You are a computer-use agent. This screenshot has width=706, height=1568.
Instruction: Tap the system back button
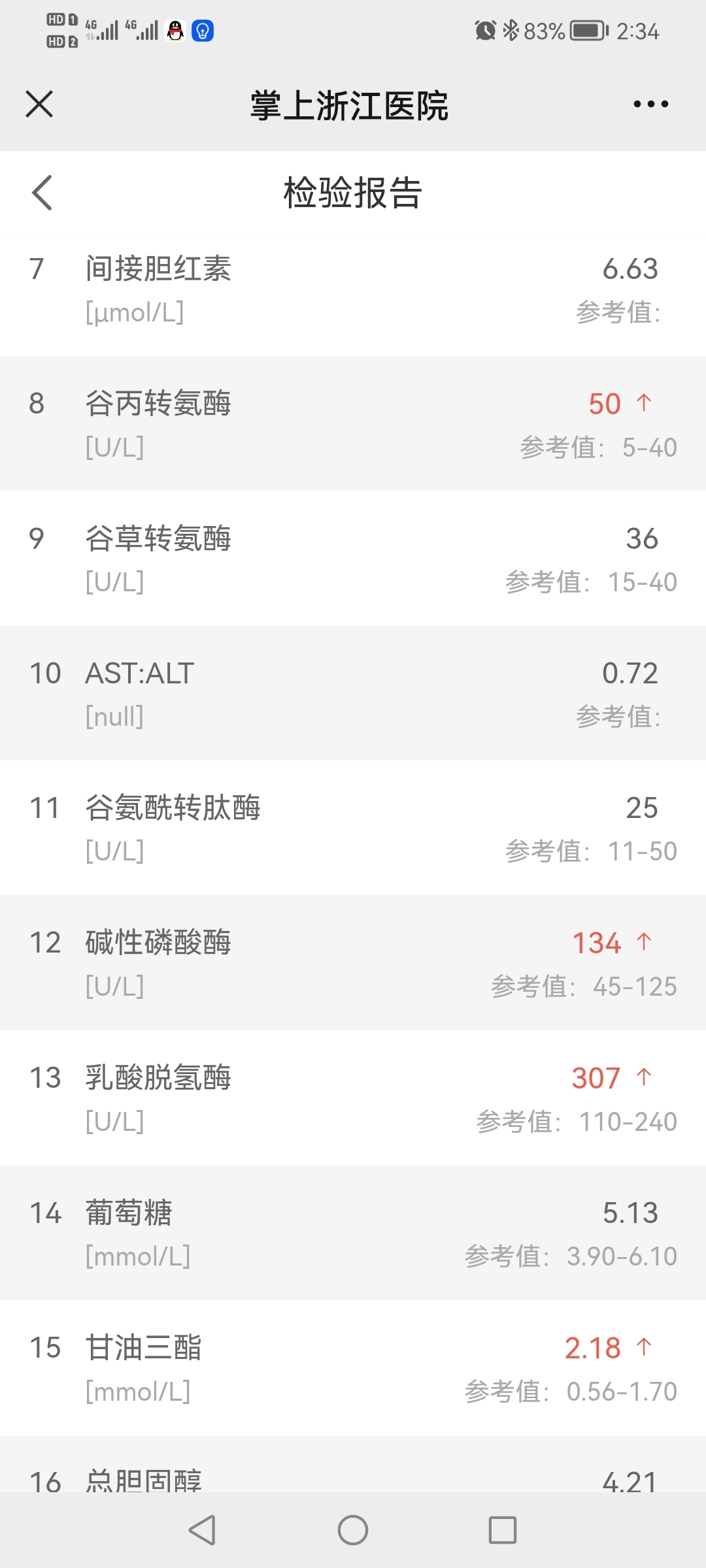[x=202, y=1530]
